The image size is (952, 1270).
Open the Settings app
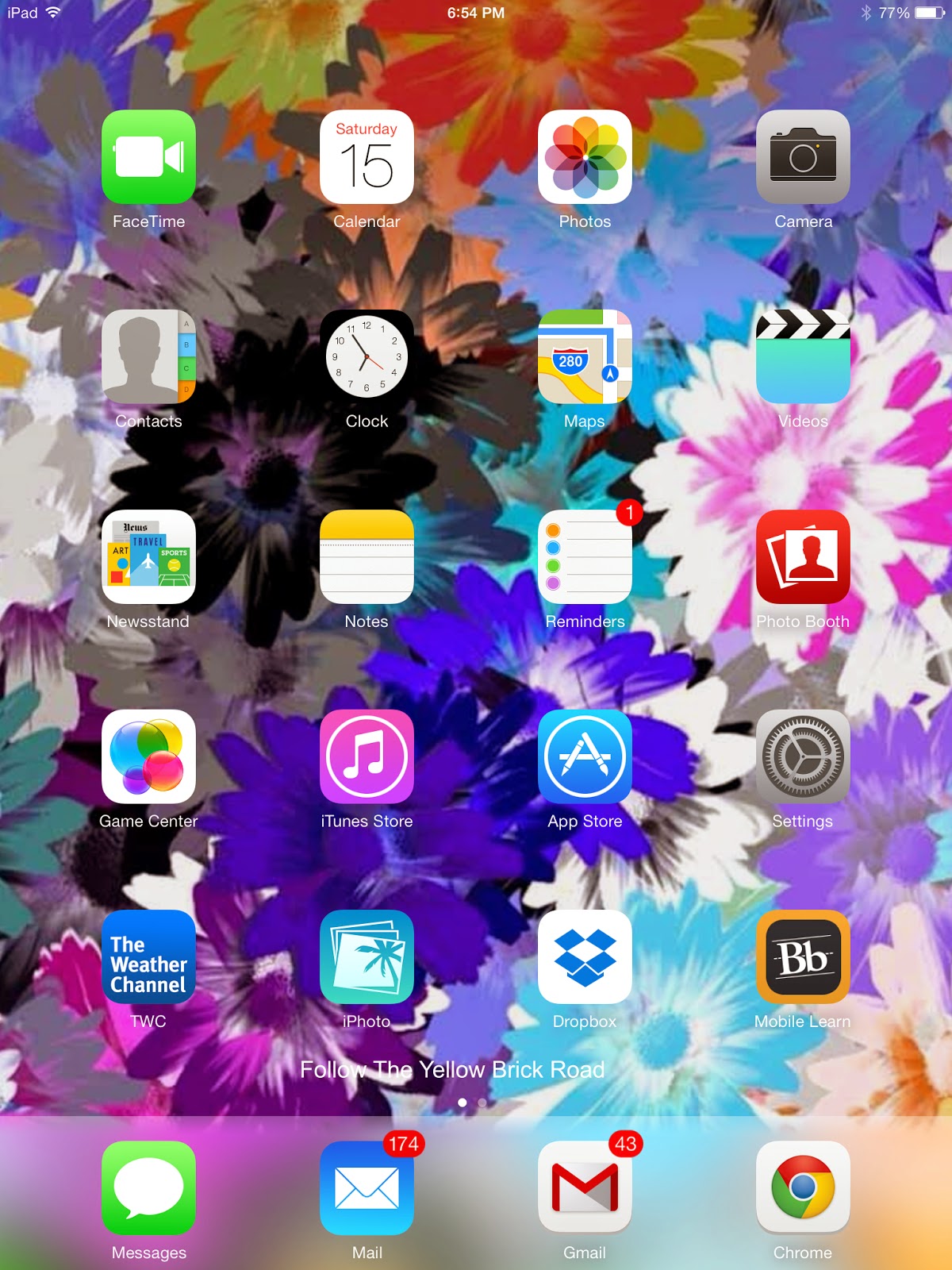tap(803, 757)
